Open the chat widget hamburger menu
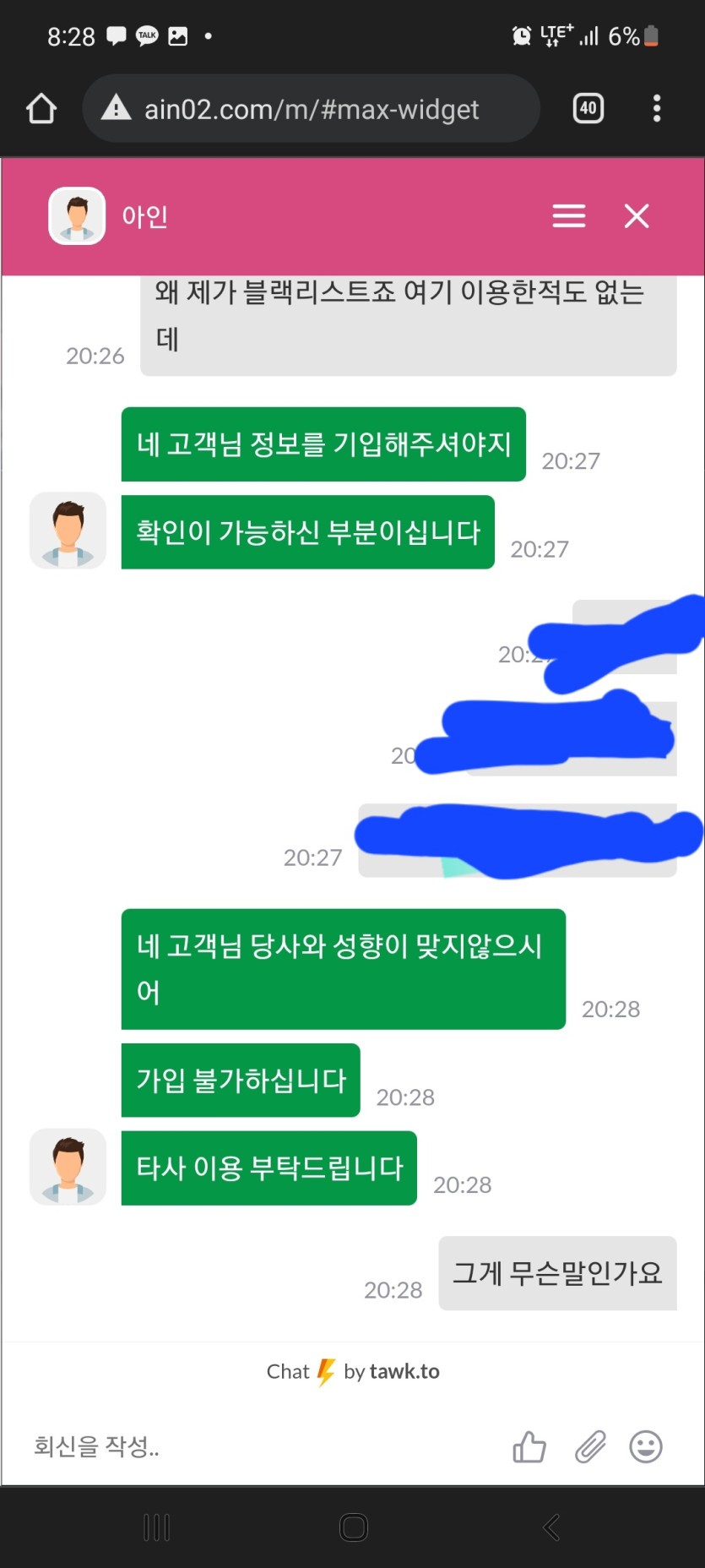This screenshot has width=705, height=1568. coord(569,216)
